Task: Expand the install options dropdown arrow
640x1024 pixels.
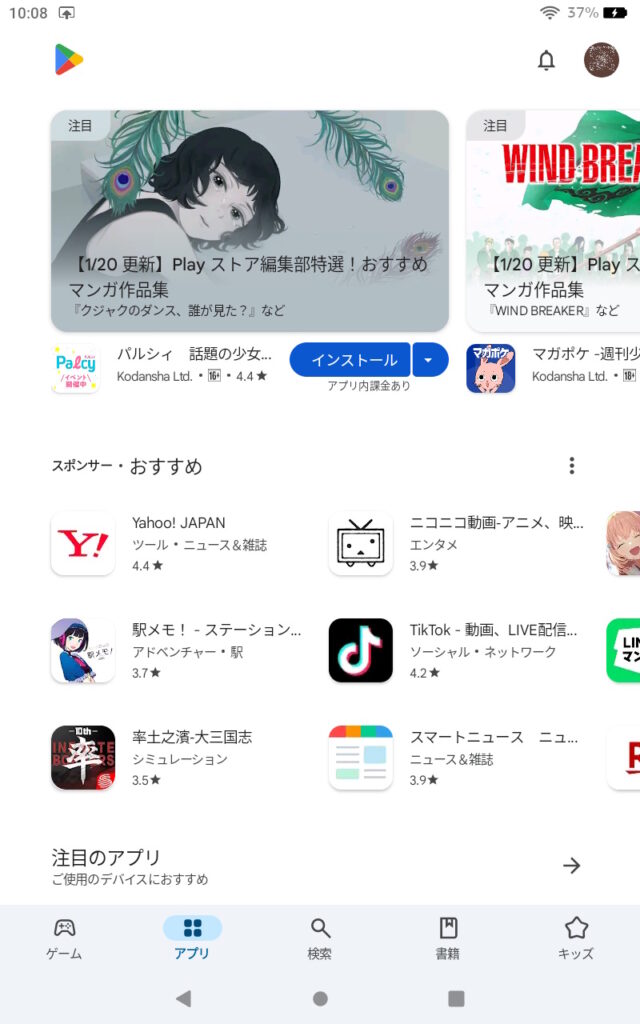Action: tap(430, 360)
